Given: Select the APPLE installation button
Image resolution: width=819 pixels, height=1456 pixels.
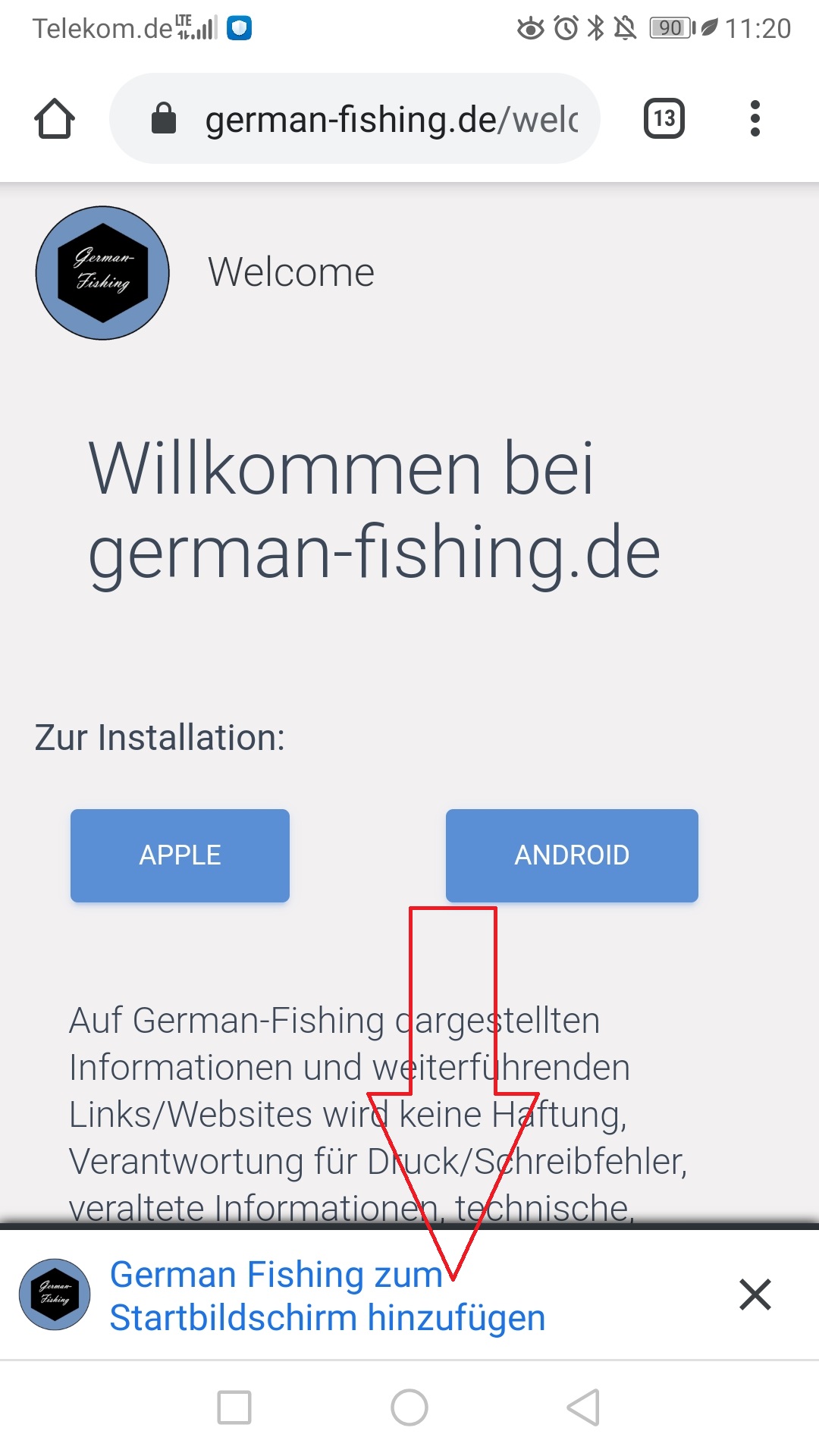Looking at the screenshot, I should coord(180,855).
